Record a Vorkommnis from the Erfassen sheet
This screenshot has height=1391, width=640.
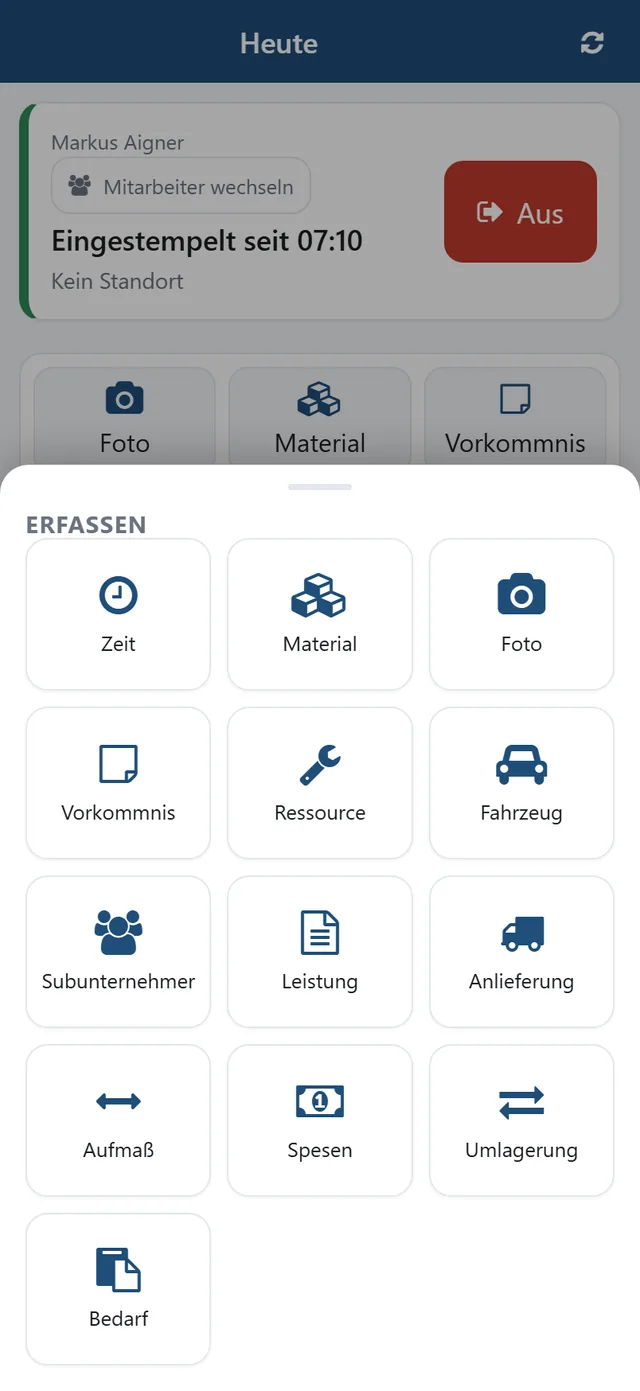point(118,783)
